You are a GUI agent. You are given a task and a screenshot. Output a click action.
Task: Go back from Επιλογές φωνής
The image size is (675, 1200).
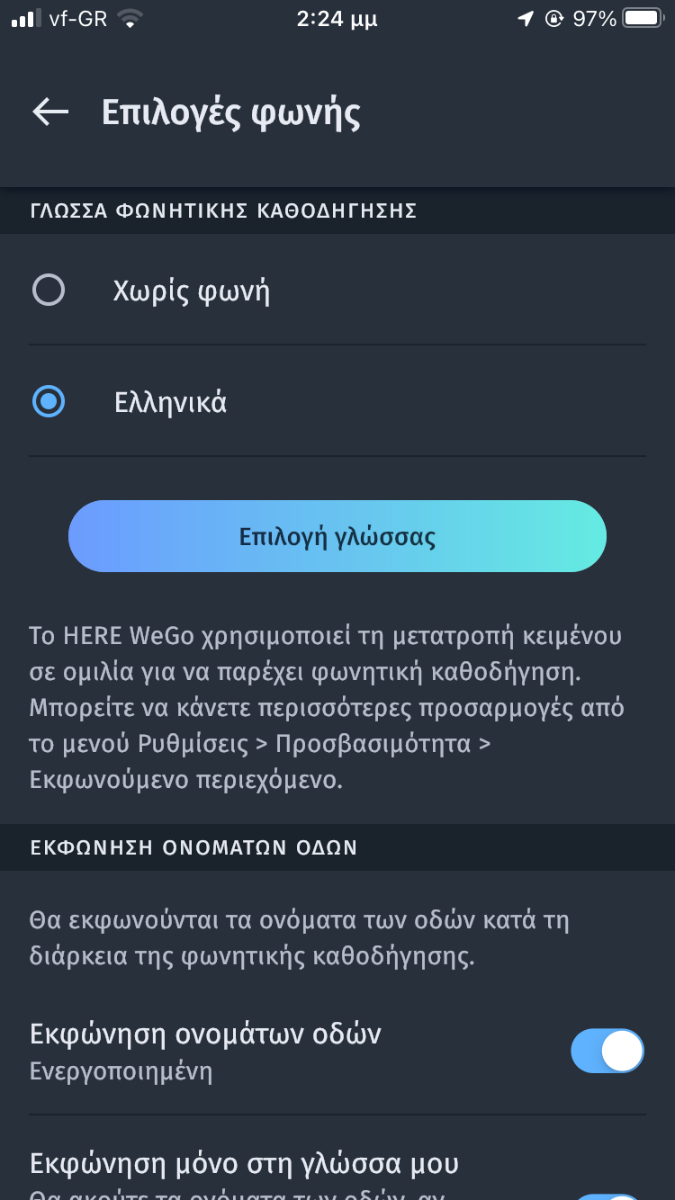(50, 112)
